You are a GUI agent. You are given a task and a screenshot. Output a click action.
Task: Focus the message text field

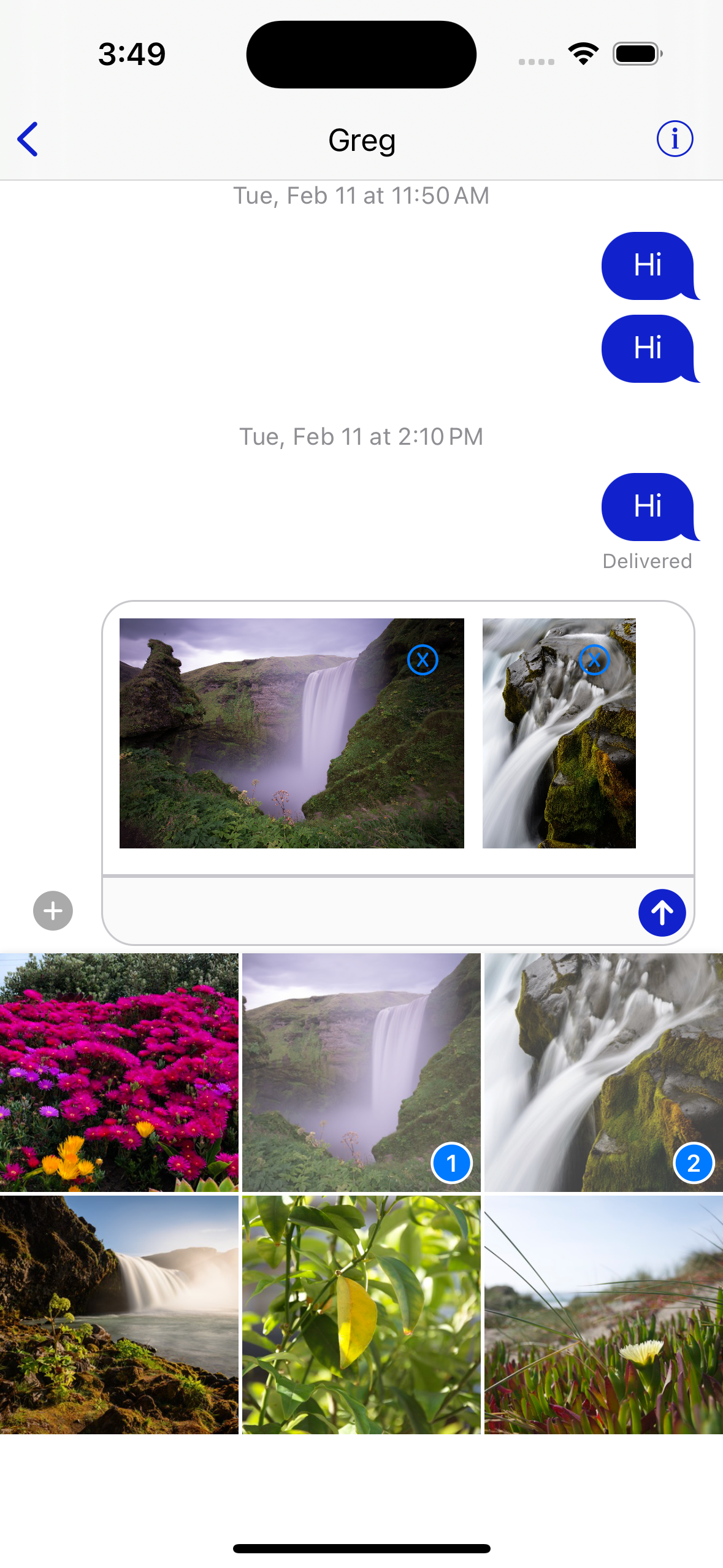point(368,912)
